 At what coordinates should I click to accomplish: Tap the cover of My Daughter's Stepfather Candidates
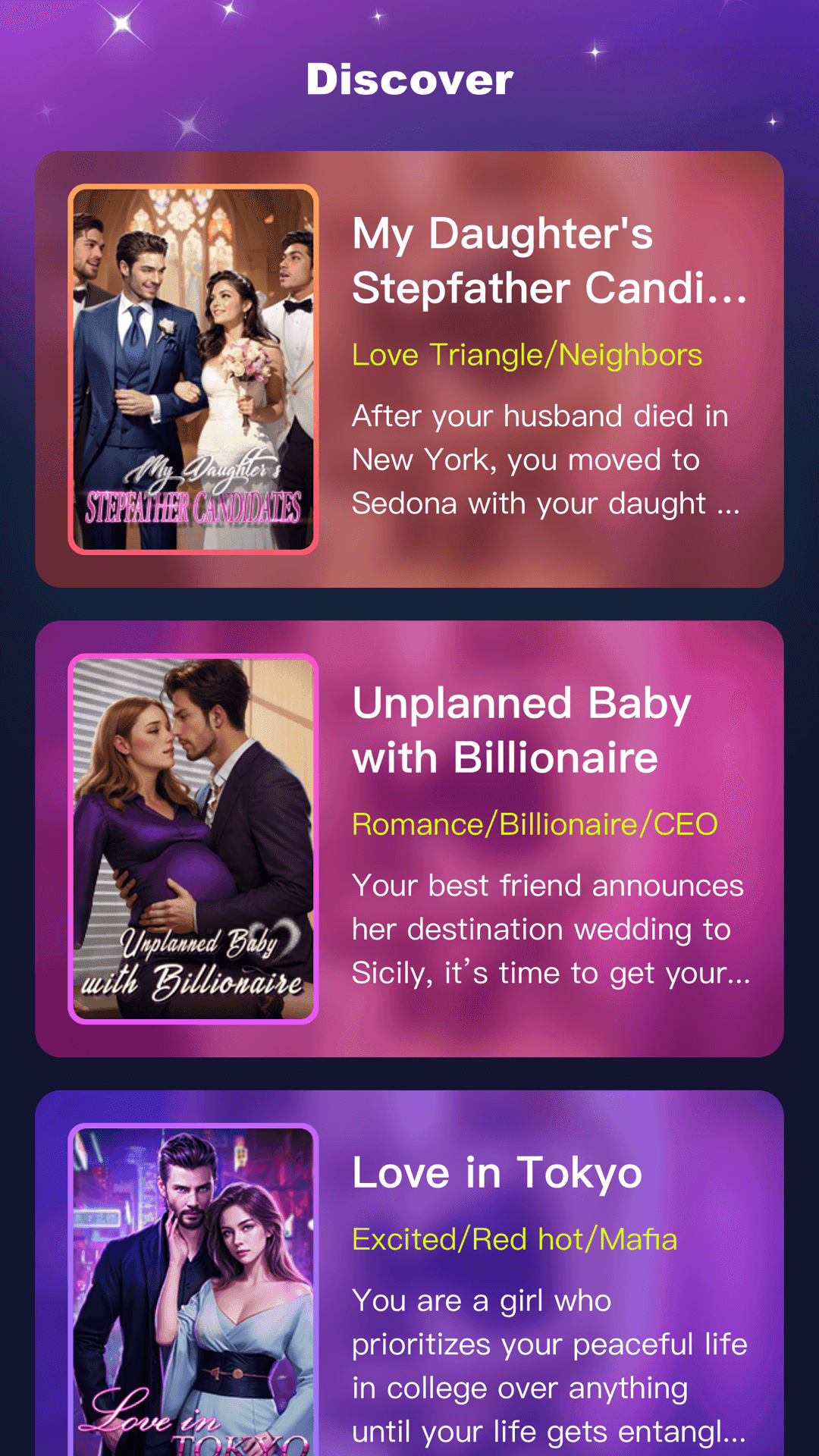(193, 369)
